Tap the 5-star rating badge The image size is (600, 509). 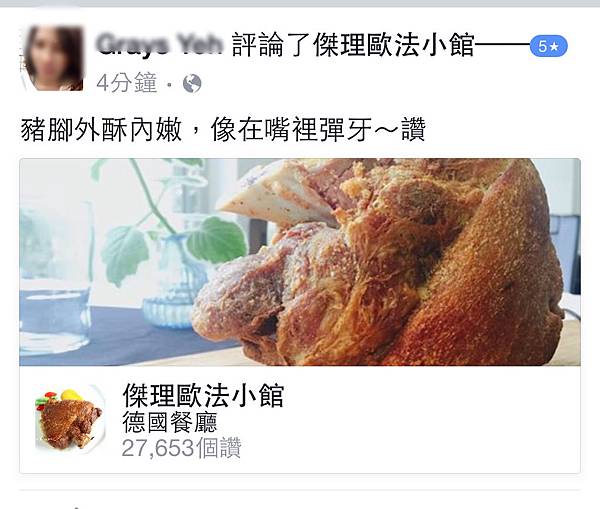click(548, 46)
